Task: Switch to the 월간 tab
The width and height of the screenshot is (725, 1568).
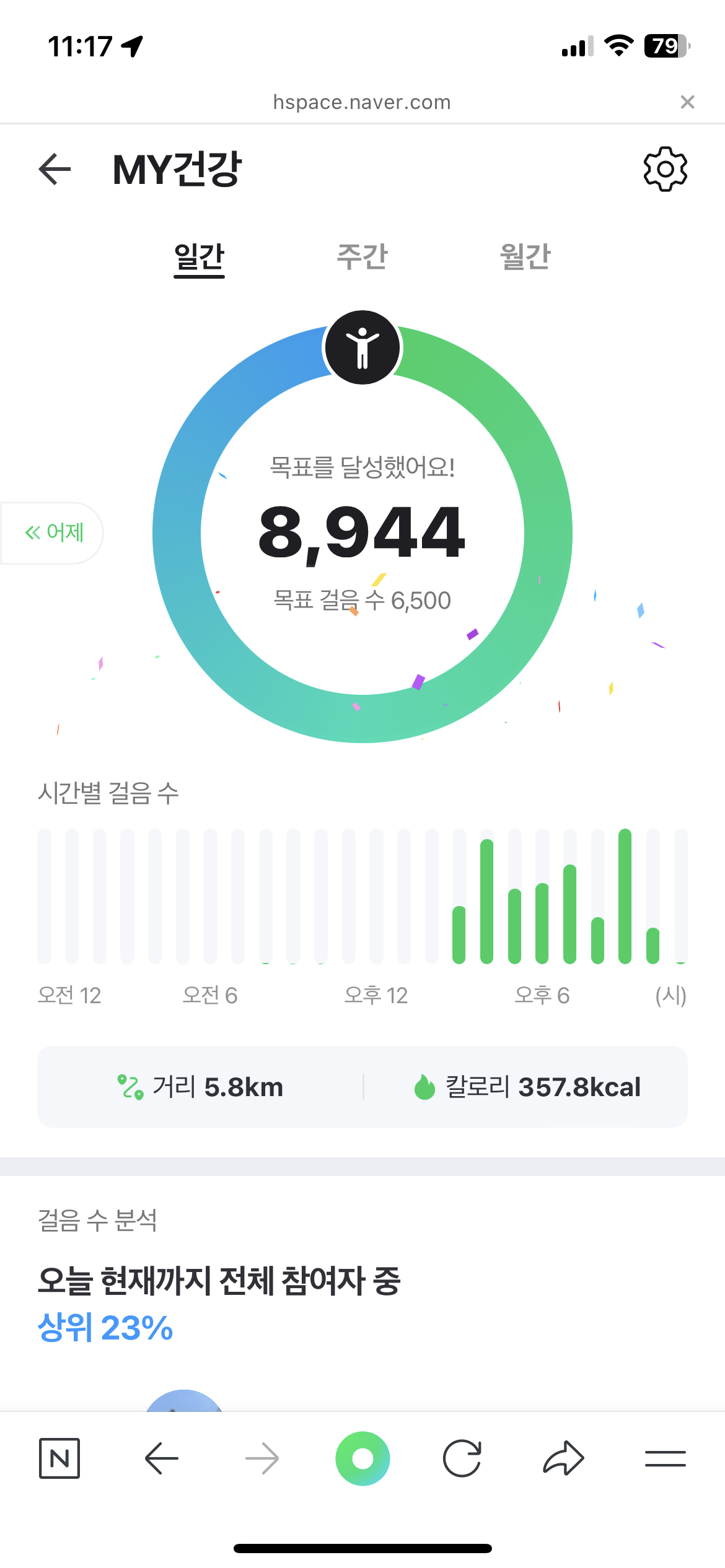Action: [525, 256]
